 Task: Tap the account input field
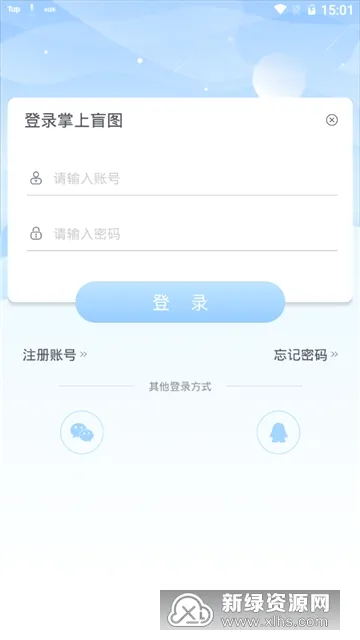point(182,179)
